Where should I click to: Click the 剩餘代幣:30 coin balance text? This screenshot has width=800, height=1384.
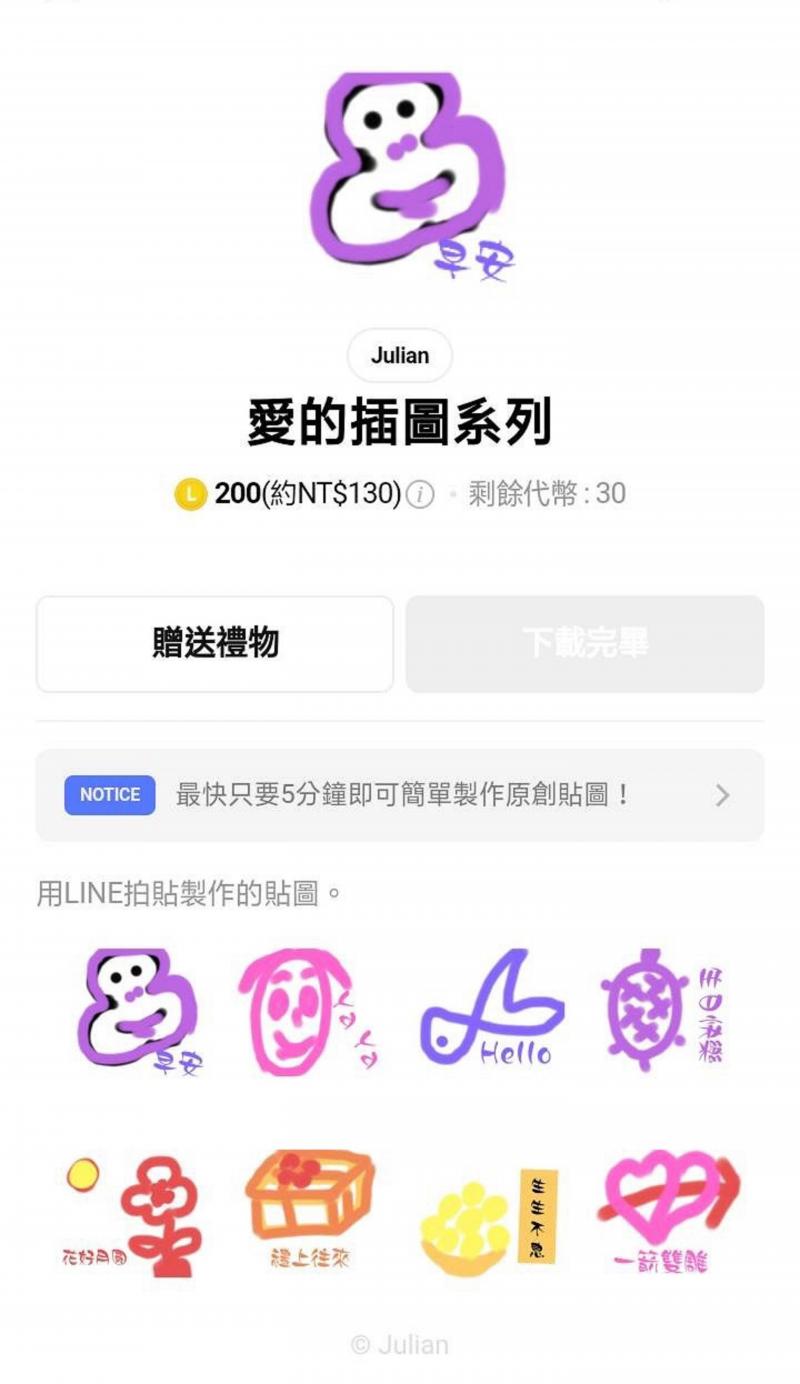click(547, 493)
